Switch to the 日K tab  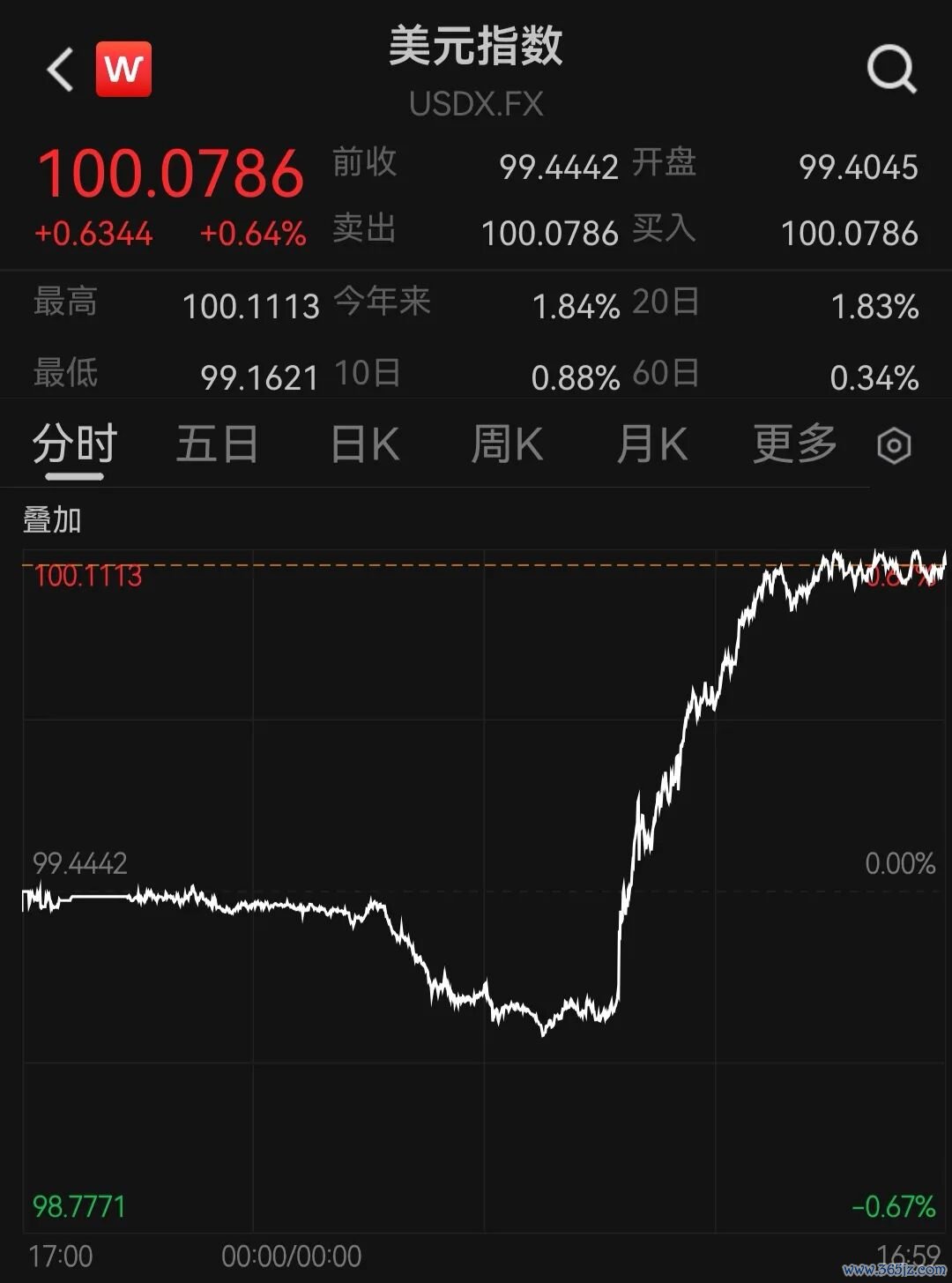coord(365,444)
